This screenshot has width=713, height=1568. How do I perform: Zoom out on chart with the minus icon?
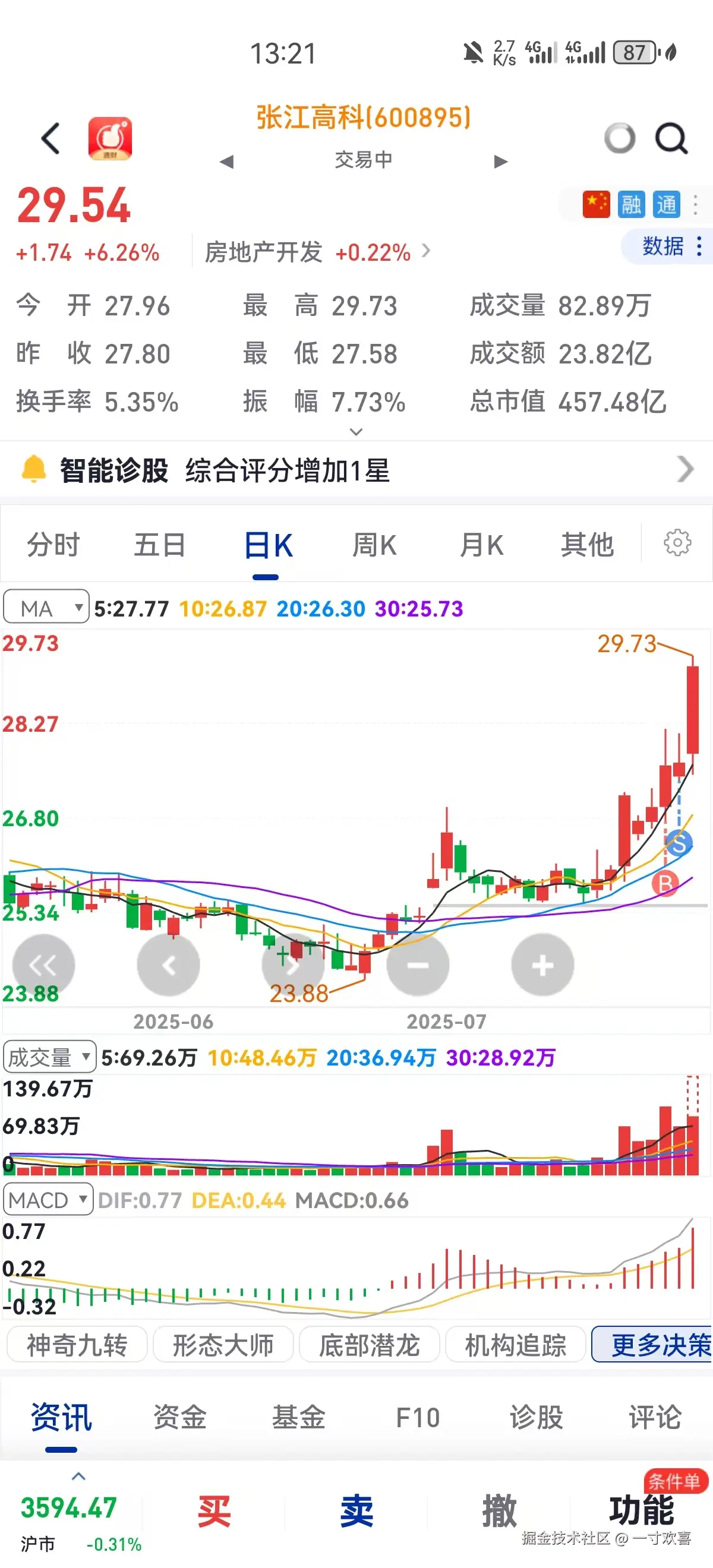(x=417, y=965)
